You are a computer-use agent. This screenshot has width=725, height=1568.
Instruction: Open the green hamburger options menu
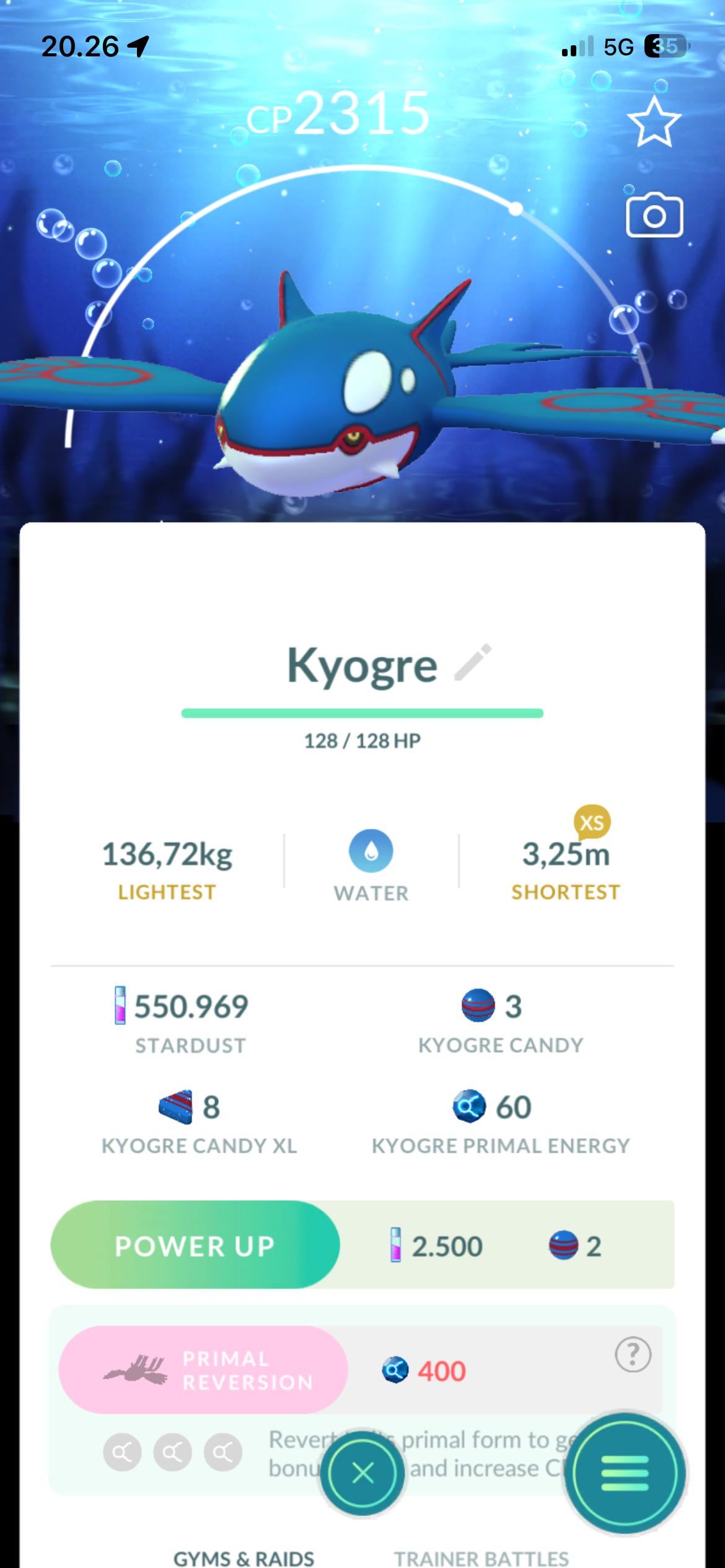pyautogui.click(x=625, y=1473)
